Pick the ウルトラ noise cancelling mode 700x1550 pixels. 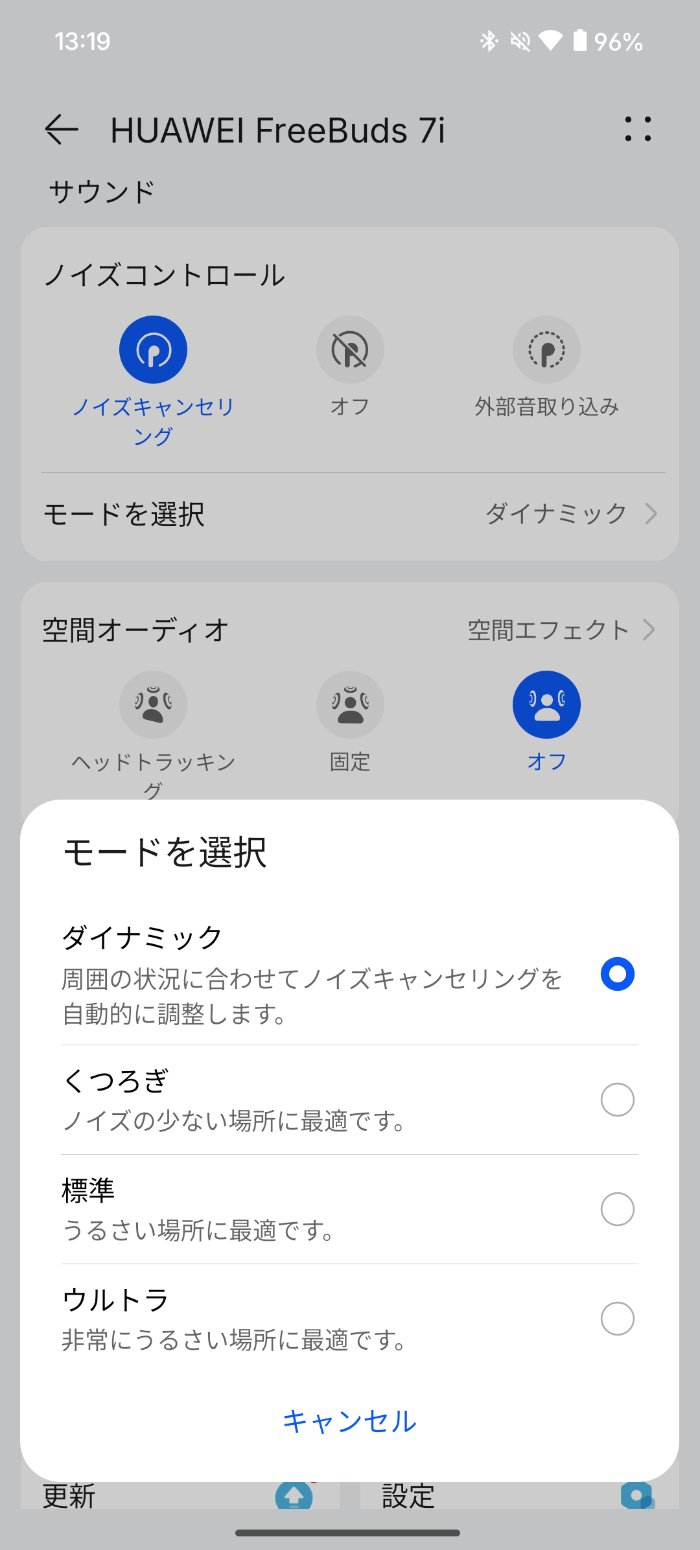(x=617, y=1318)
